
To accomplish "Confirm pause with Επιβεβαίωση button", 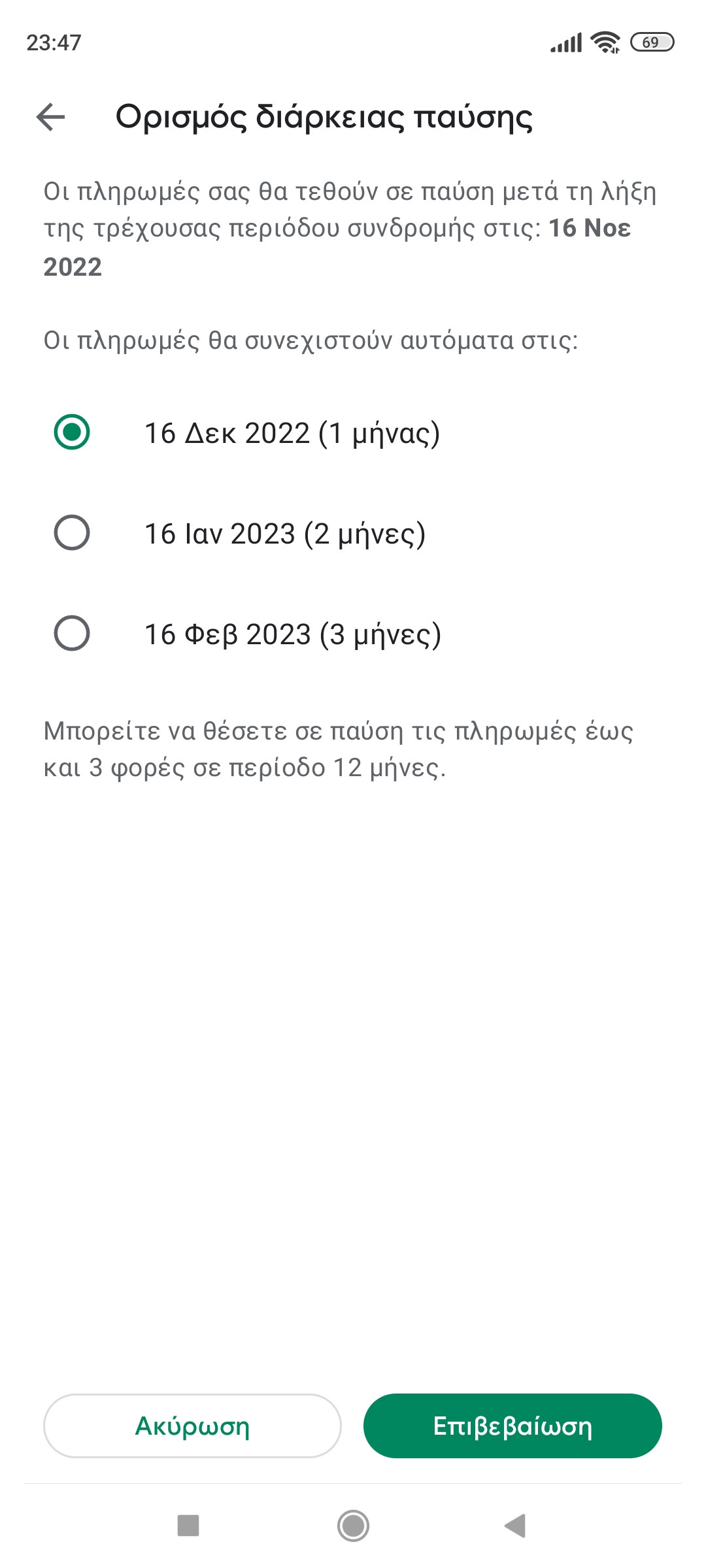I will [x=513, y=1426].
